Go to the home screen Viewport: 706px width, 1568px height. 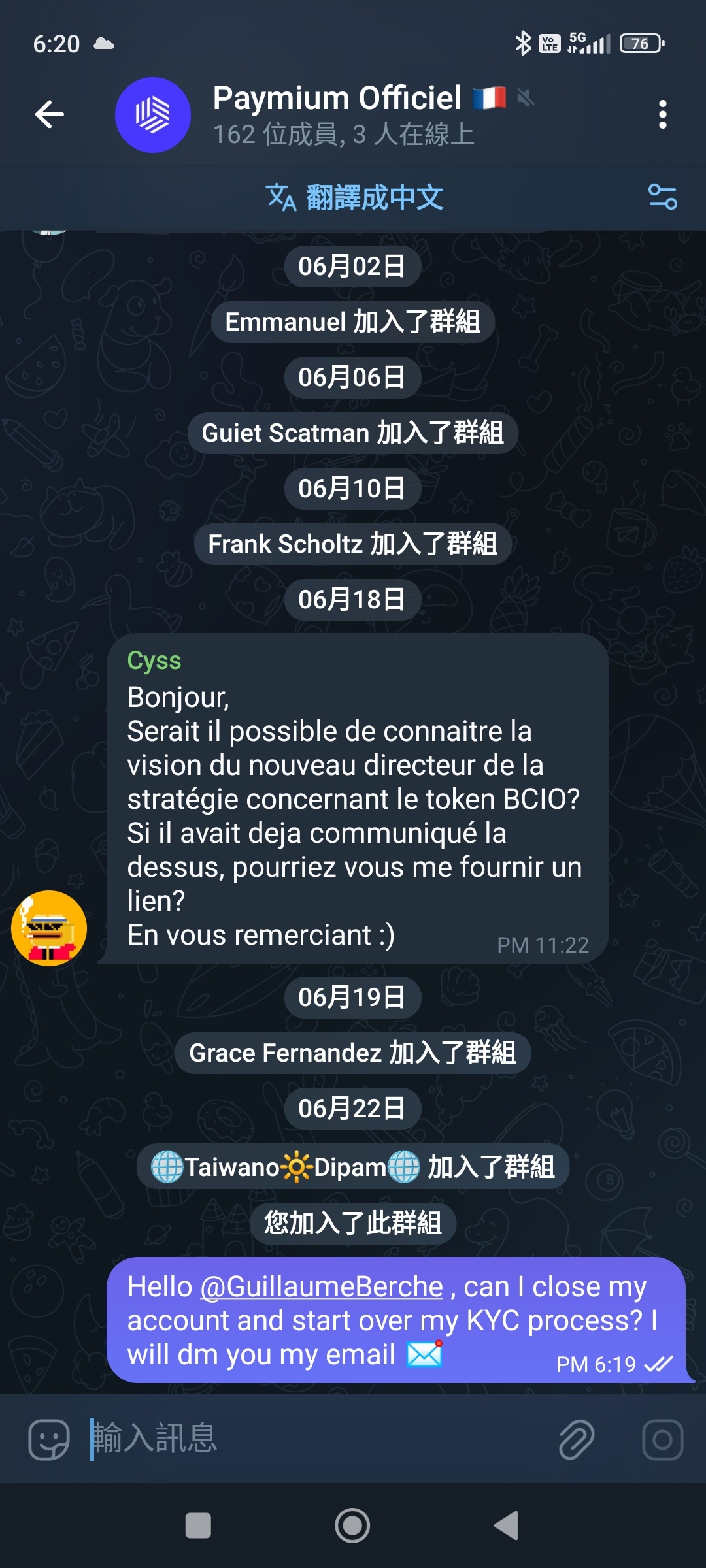pos(352,1526)
